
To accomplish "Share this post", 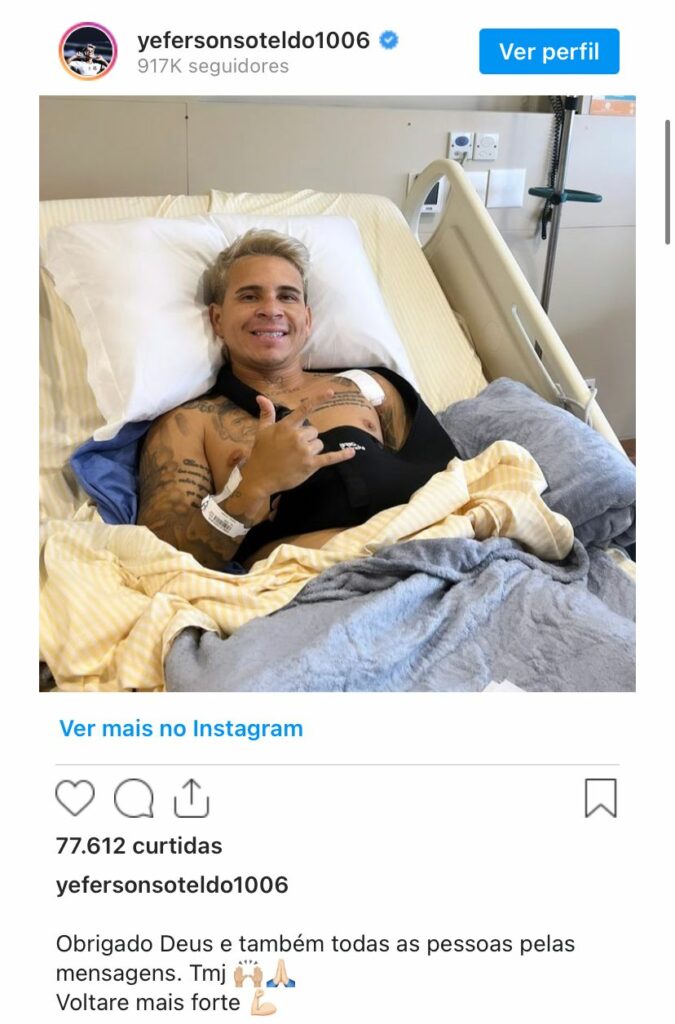I will click(191, 799).
